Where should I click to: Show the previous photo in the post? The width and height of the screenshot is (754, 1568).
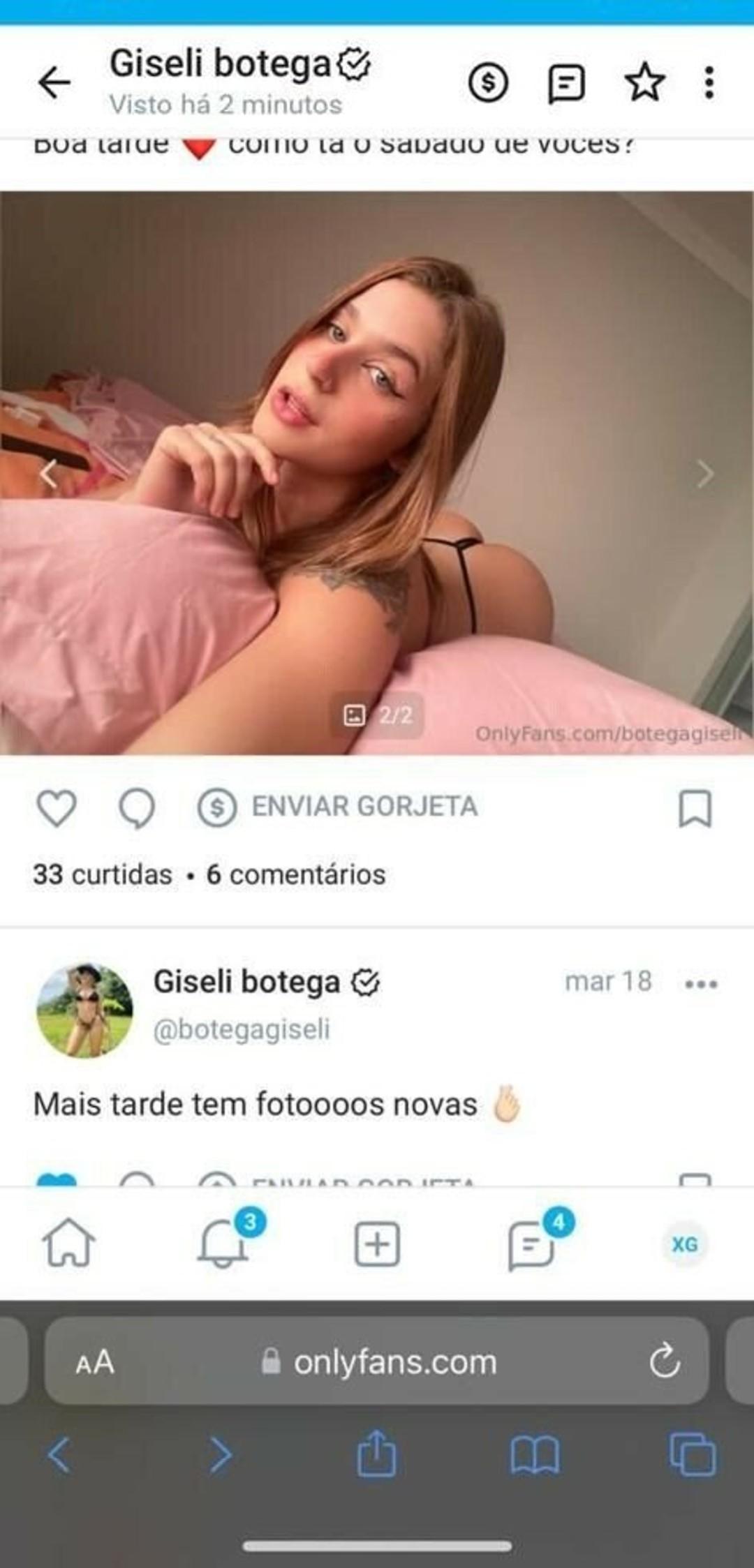pos(47,474)
